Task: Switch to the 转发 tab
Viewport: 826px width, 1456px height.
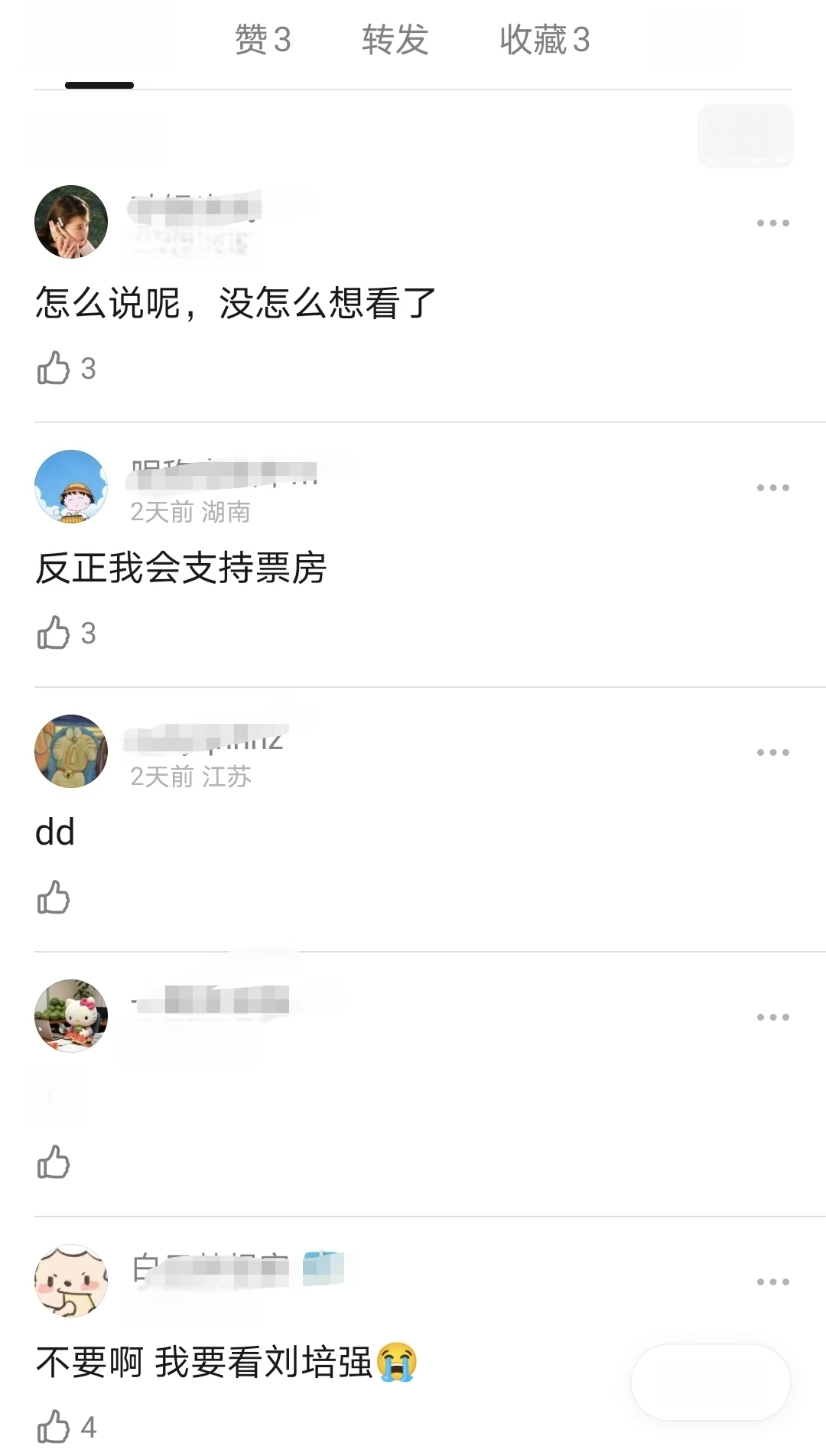Action: pyautogui.click(x=395, y=40)
